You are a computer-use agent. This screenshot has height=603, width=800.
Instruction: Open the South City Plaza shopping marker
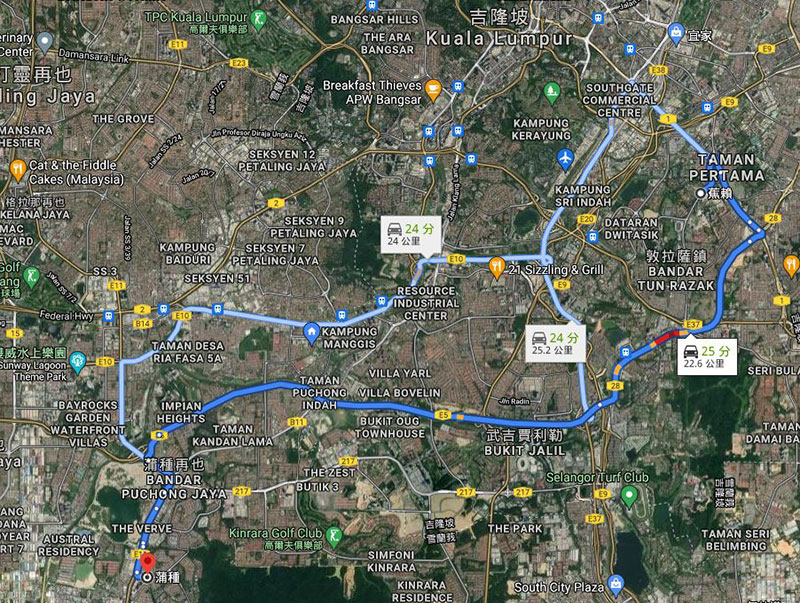point(617,585)
